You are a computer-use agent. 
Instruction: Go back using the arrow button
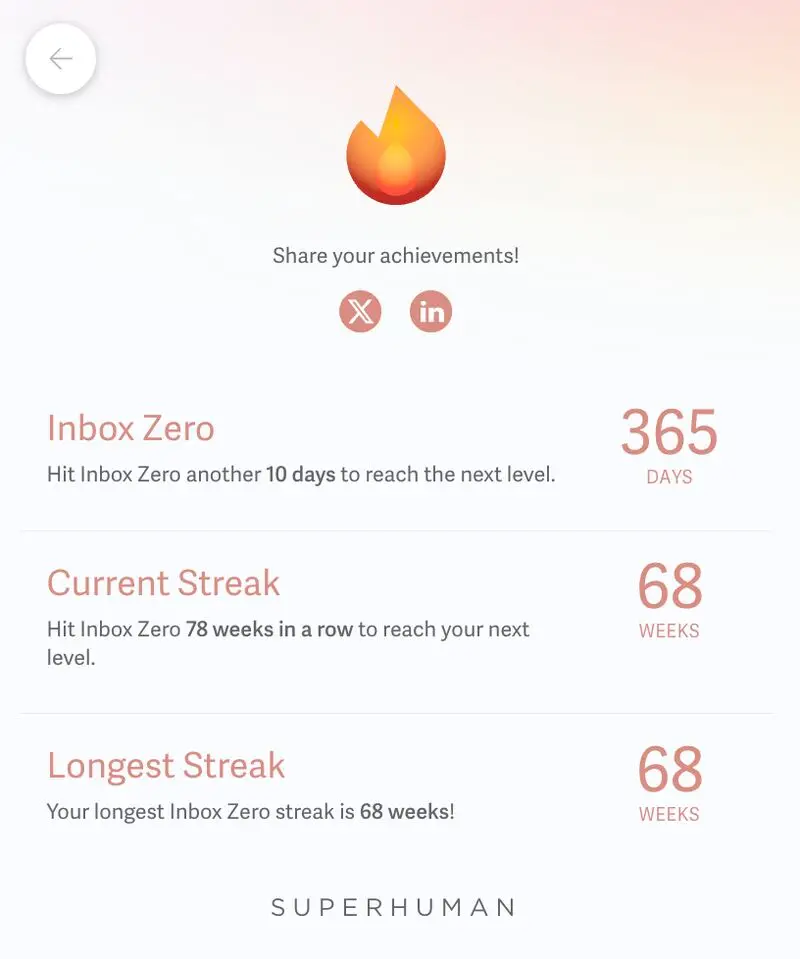[x=61, y=59]
